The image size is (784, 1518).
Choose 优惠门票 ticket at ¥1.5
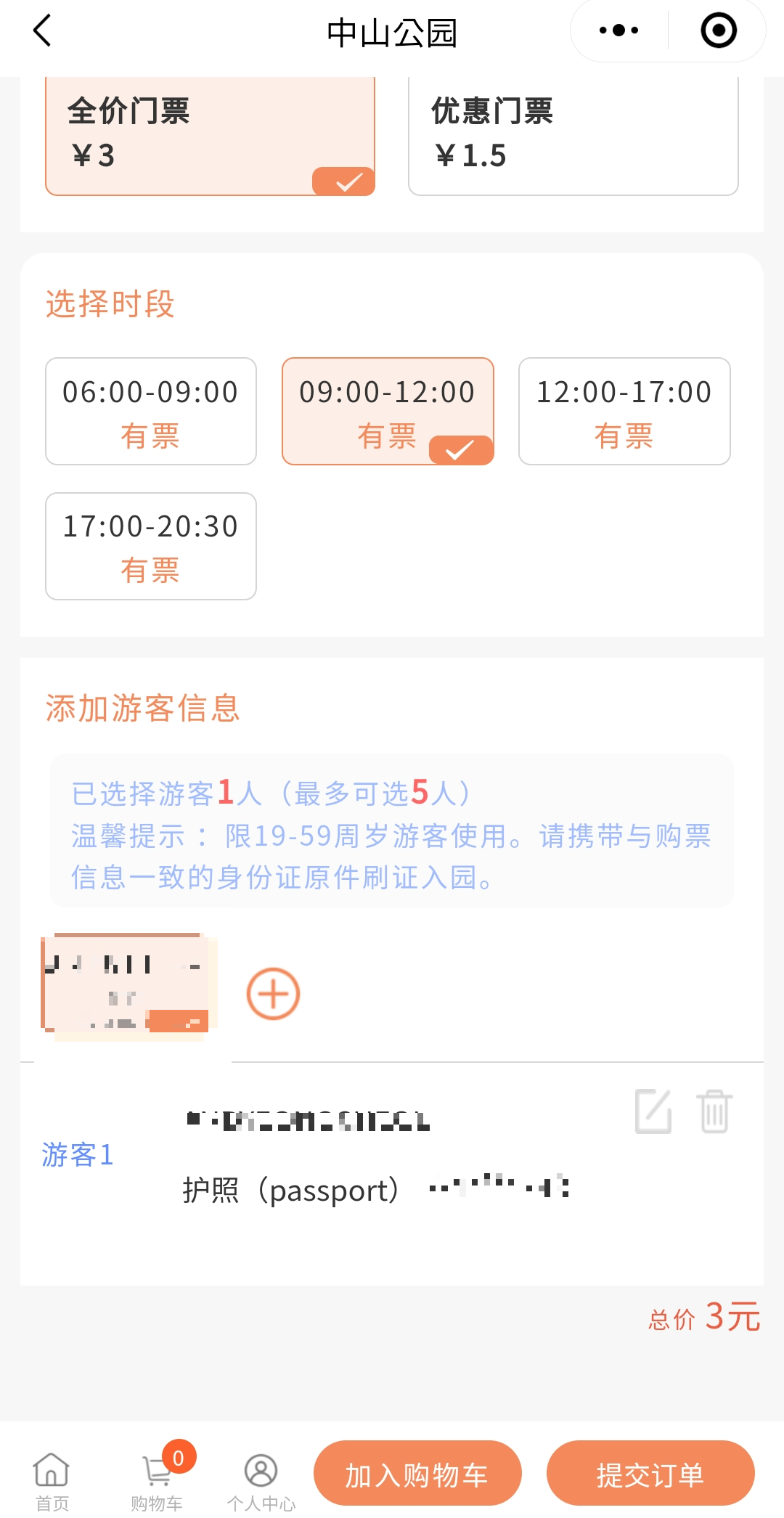[x=573, y=134]
